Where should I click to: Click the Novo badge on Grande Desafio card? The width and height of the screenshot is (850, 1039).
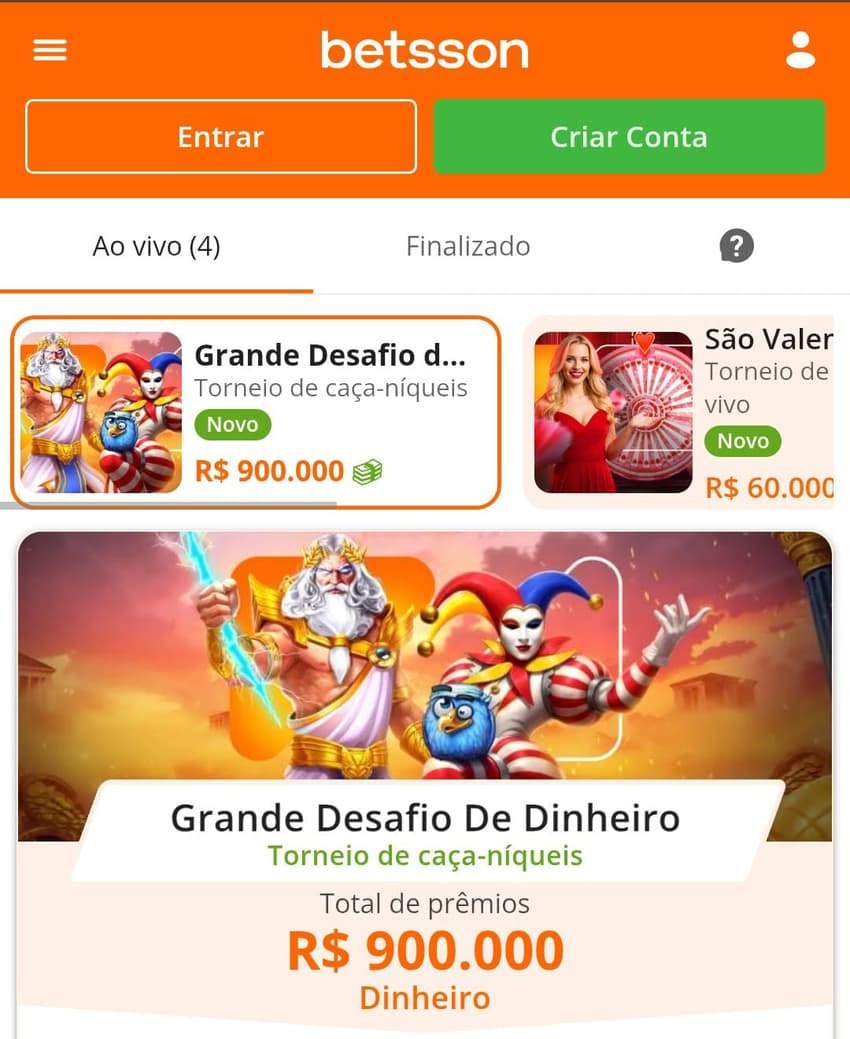click(x=232, y=424)
